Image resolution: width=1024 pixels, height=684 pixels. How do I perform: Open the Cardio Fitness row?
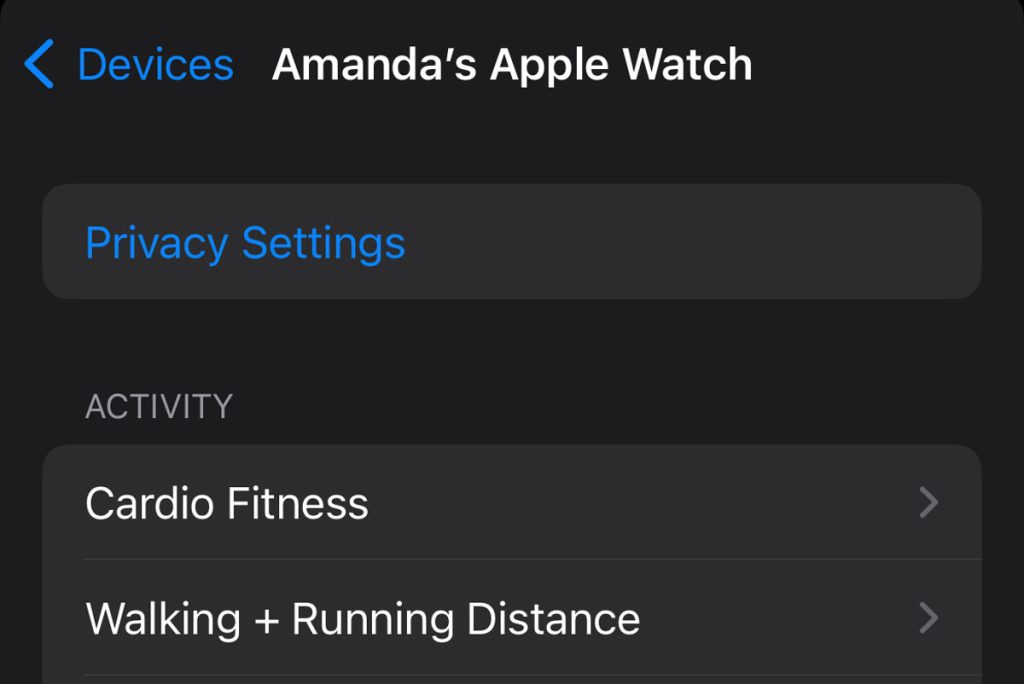510,503
